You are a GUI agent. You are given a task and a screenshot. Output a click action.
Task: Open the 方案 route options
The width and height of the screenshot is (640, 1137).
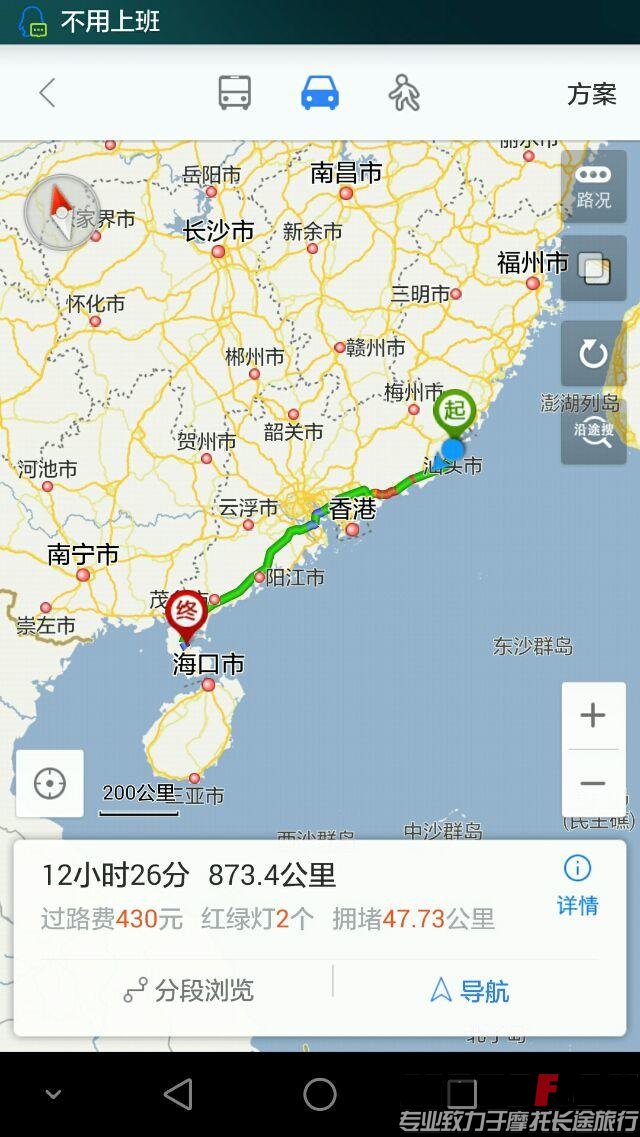coord(591,94)
